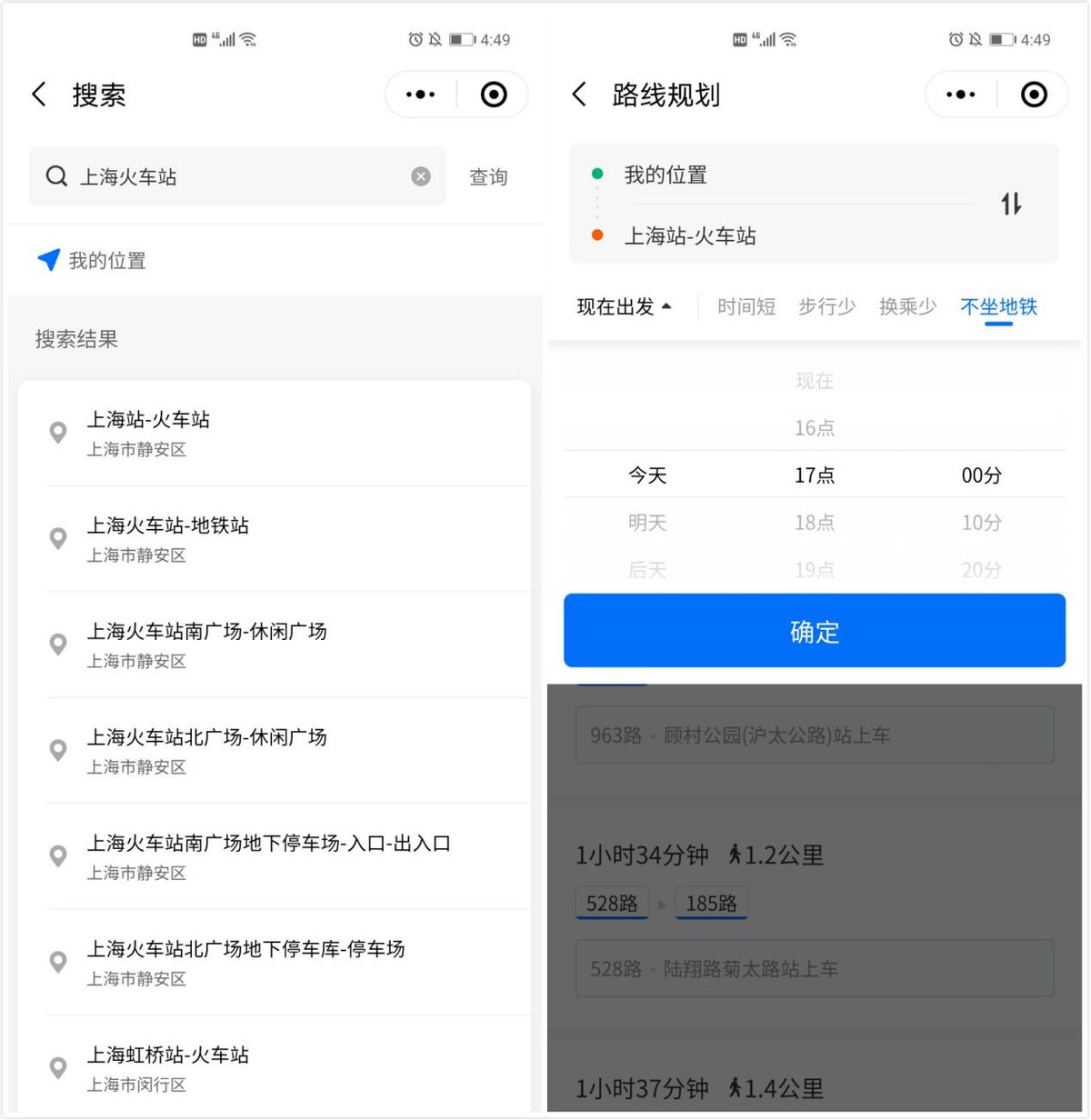Viewport: 1091px width, 1120px height.
Task: Select 上海火车站南广场地下停车场-入口-出入口
Action: (273, 856)
